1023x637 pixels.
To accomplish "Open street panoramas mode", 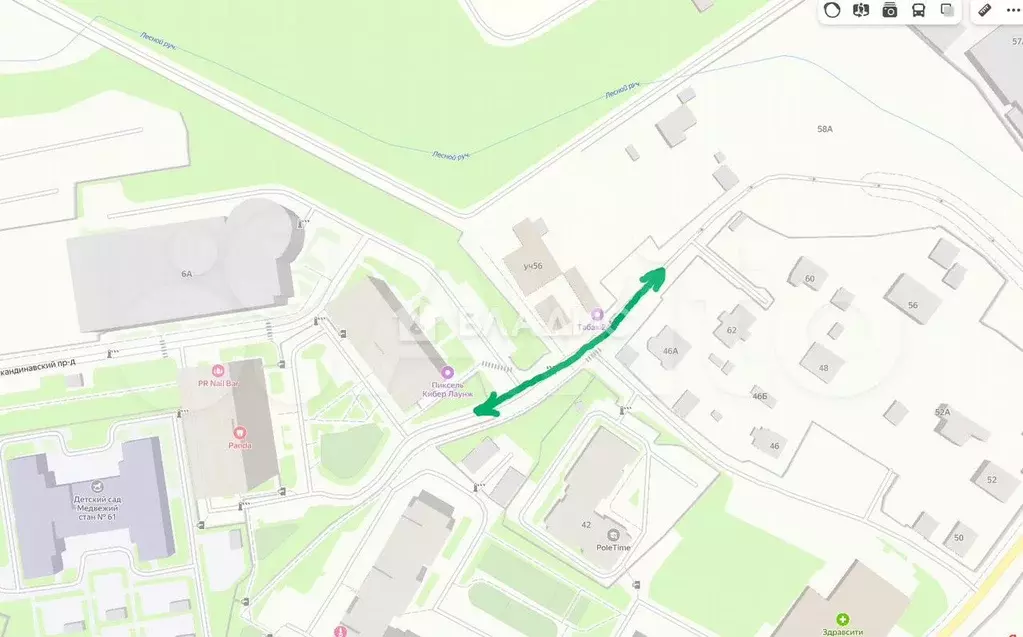I will [x=861, y=10].
